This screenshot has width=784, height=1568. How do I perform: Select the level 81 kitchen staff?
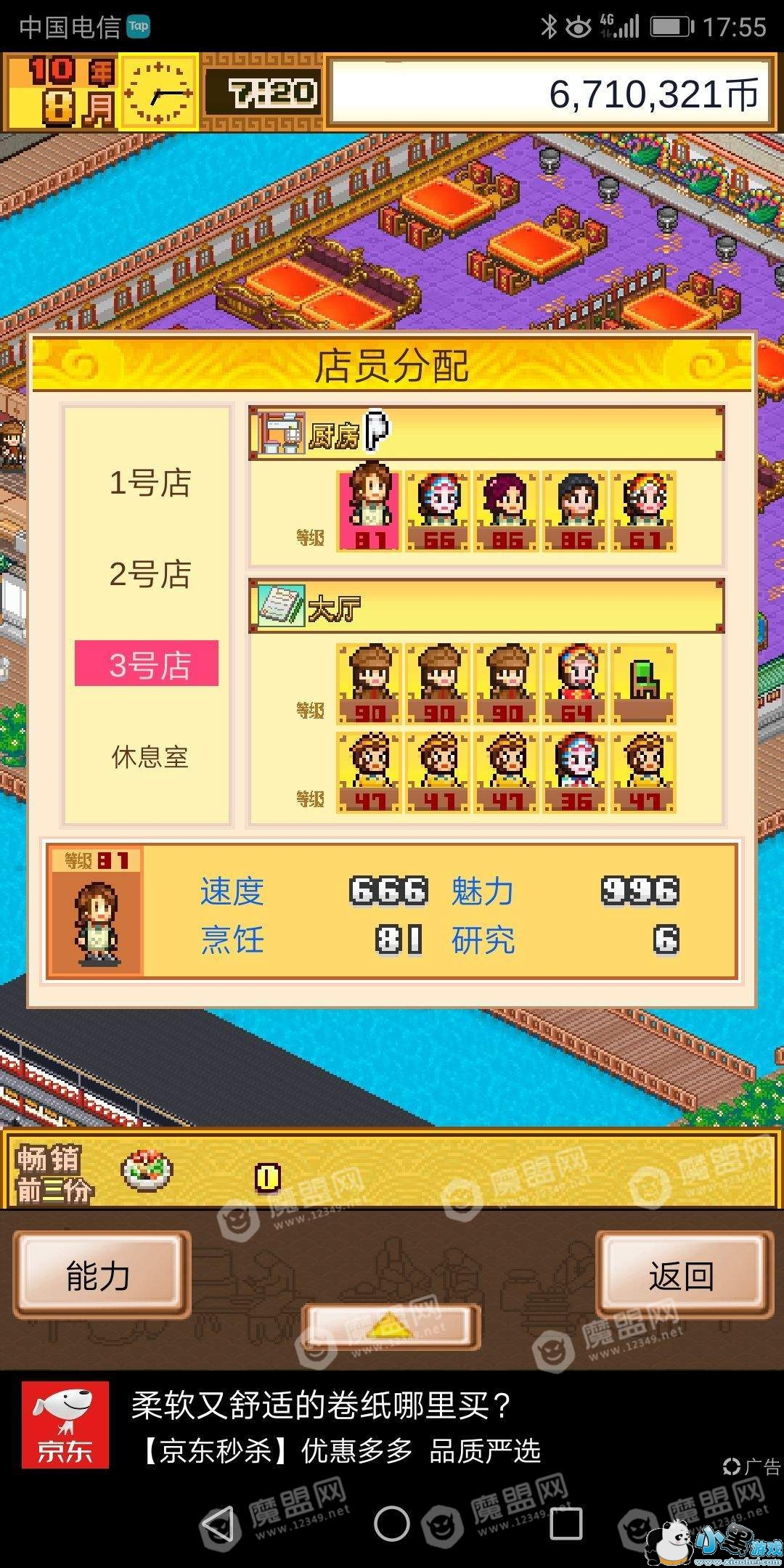[x=369, y=510]
